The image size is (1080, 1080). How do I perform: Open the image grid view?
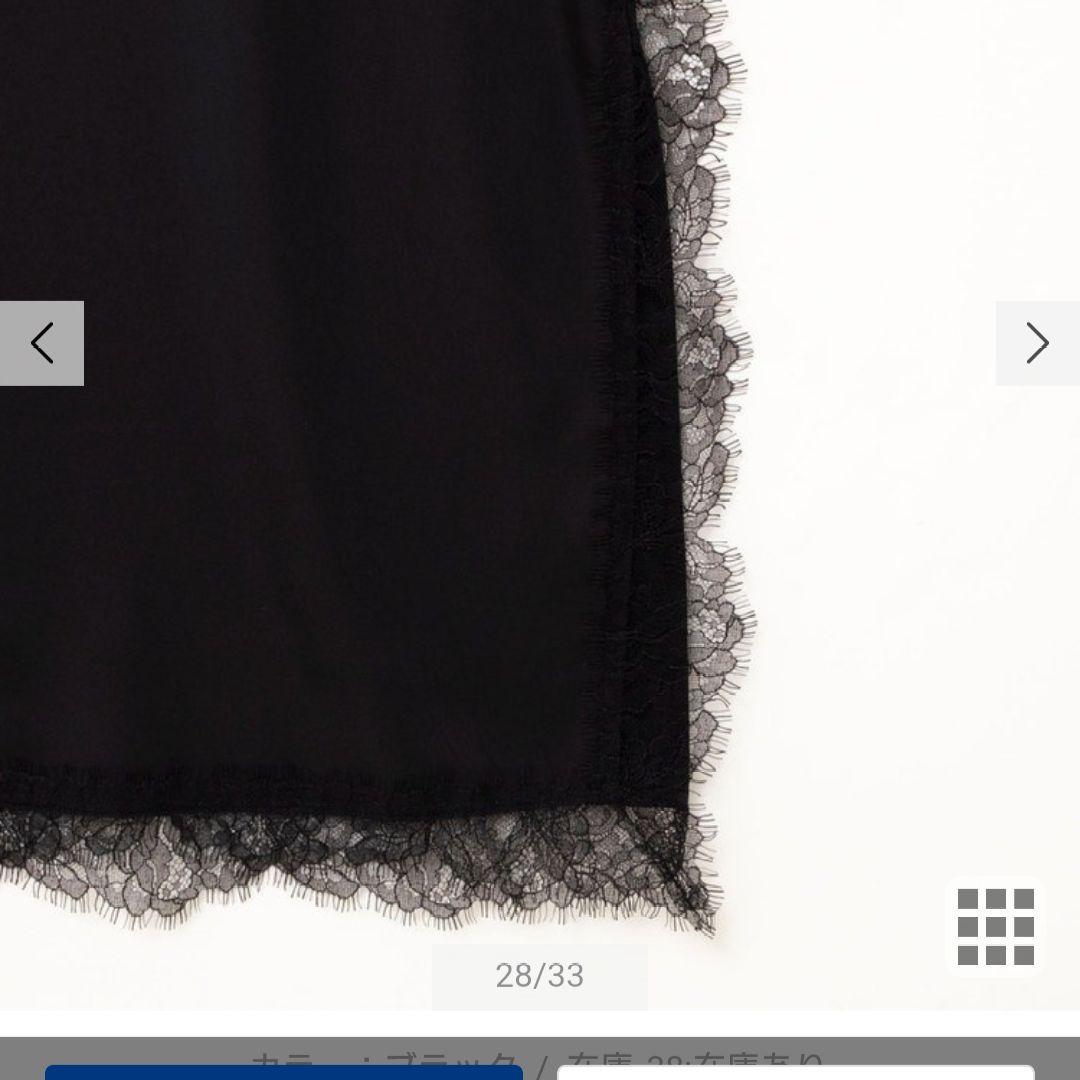coord(995,926)
